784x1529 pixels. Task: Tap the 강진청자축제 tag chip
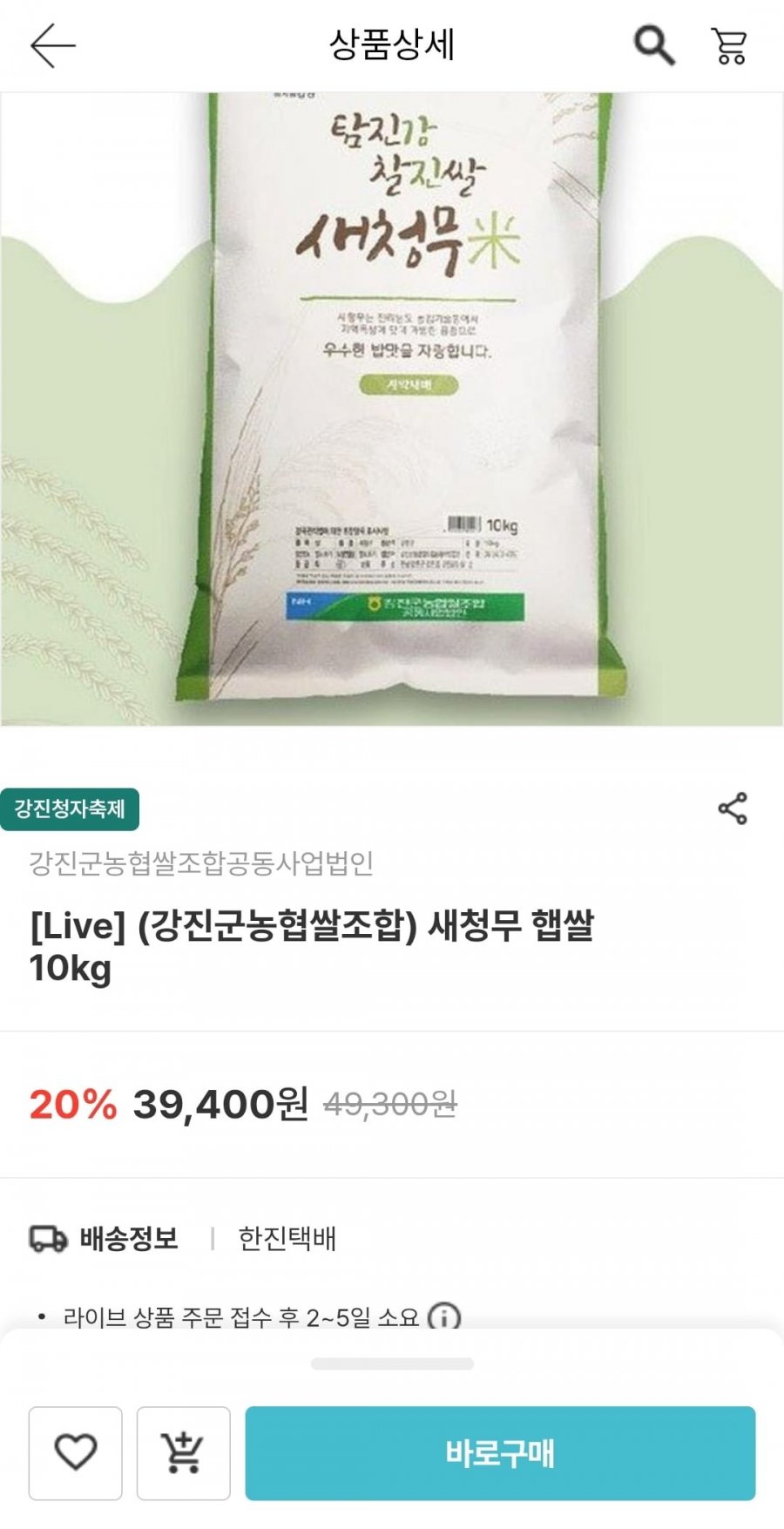tap(70, 809)
